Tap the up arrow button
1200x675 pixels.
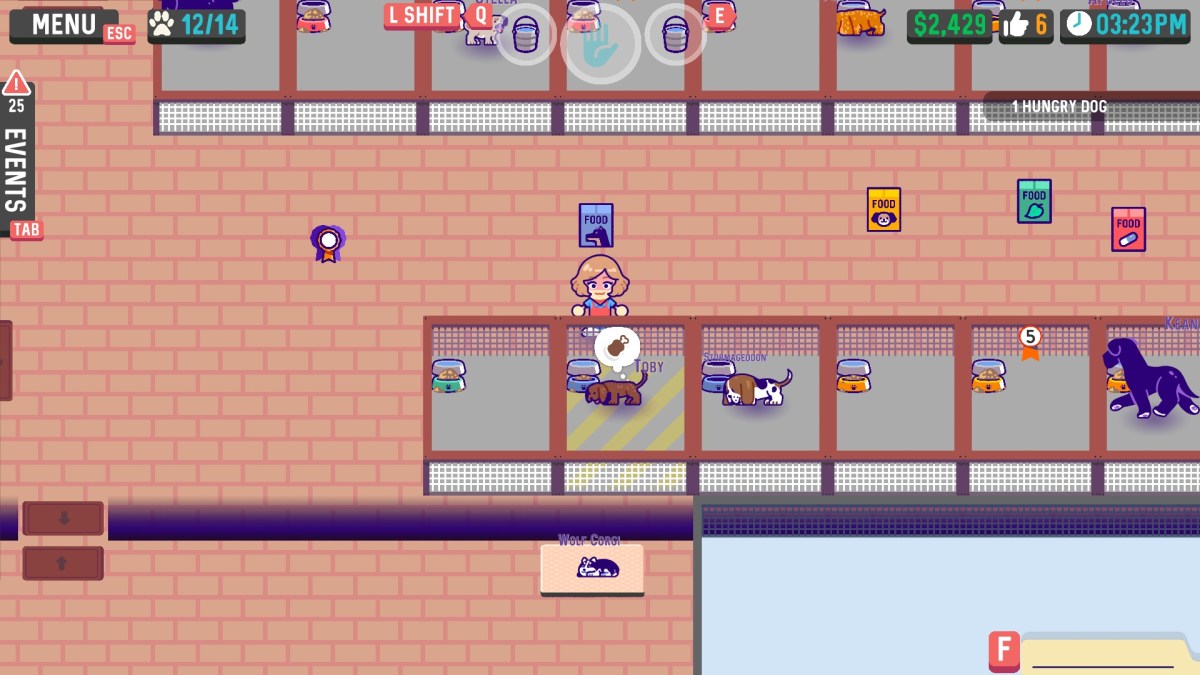coord(63,563)
